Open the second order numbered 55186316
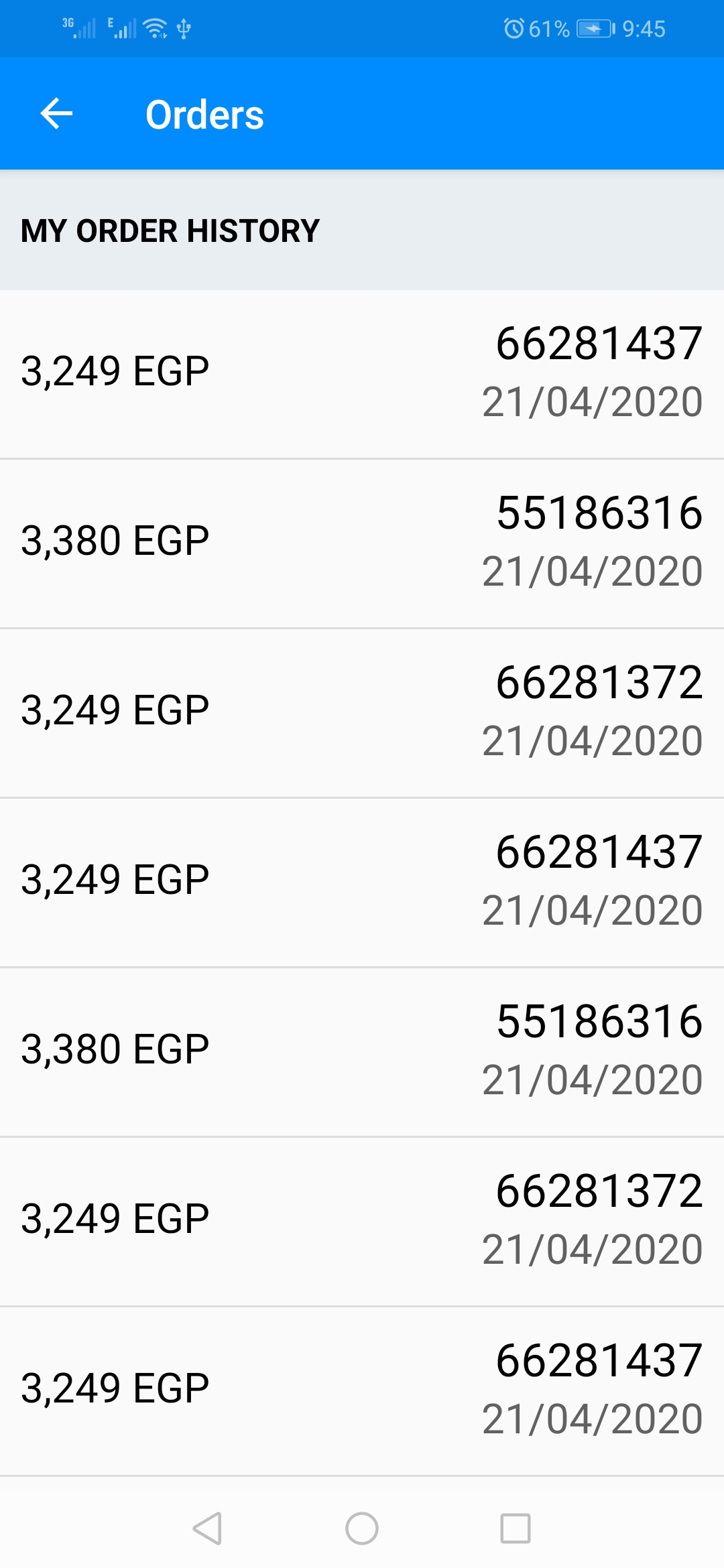This screenshot has height=1568, width=724. [x=362, y=1051]
